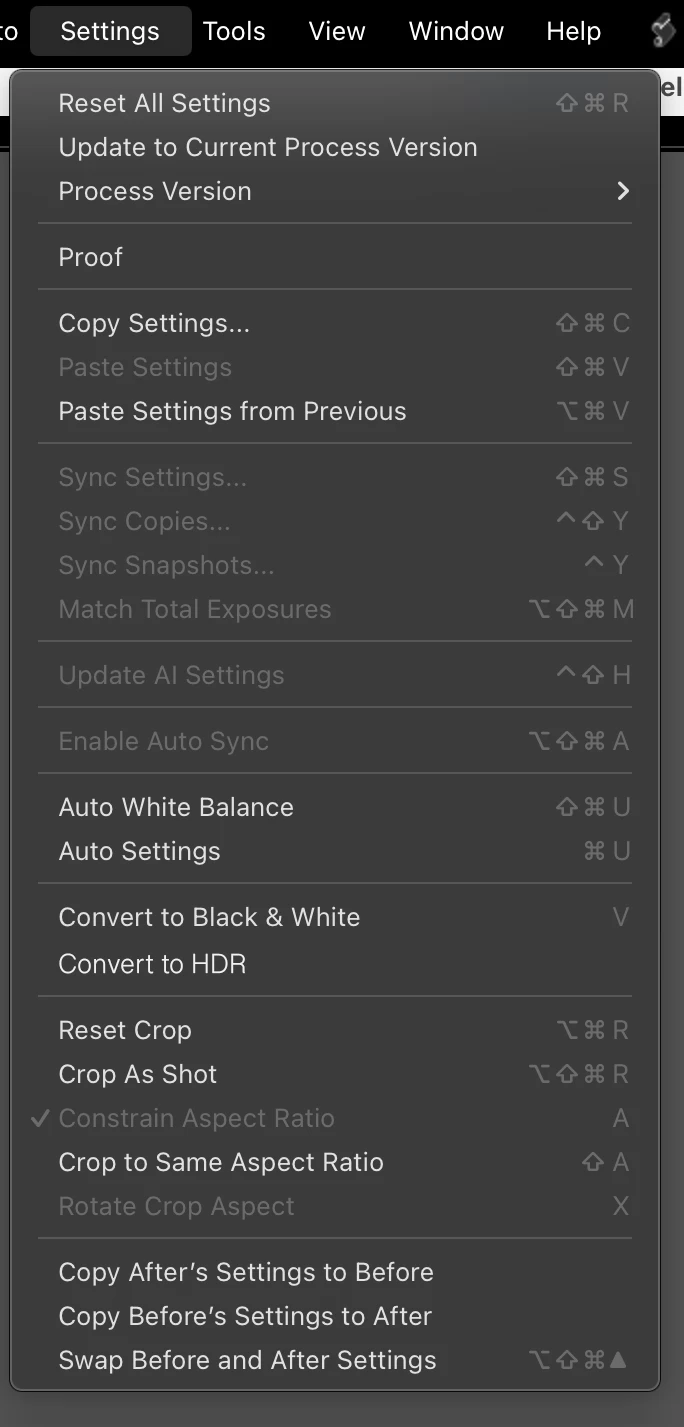Open the Help menu
Image resolution: width=684 pixels, height=1427 pixels.
[573, 31]
